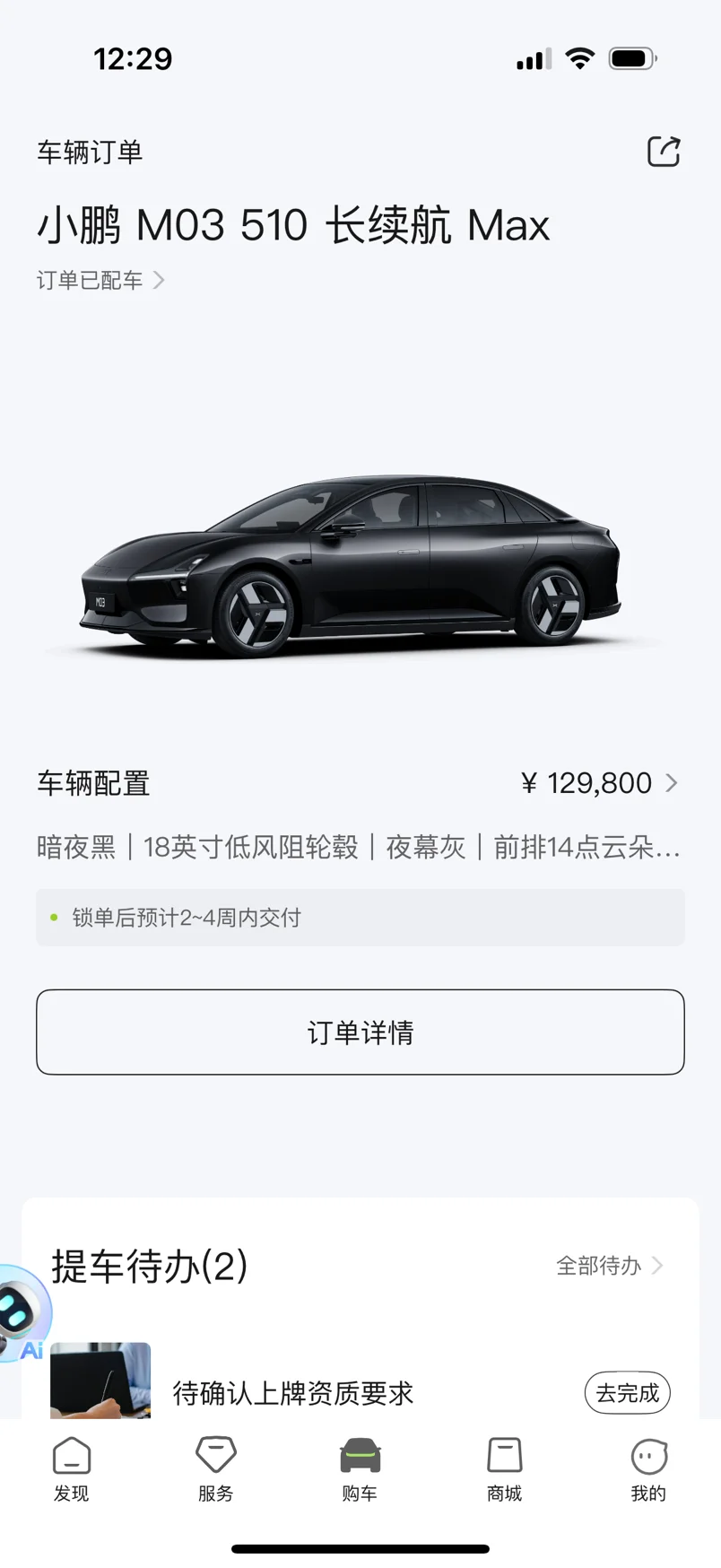This screenshot has width=721, height=1568.
Task: Open the 待确认上牌资质要求 task thumbnail
Action: [100, 1381]
